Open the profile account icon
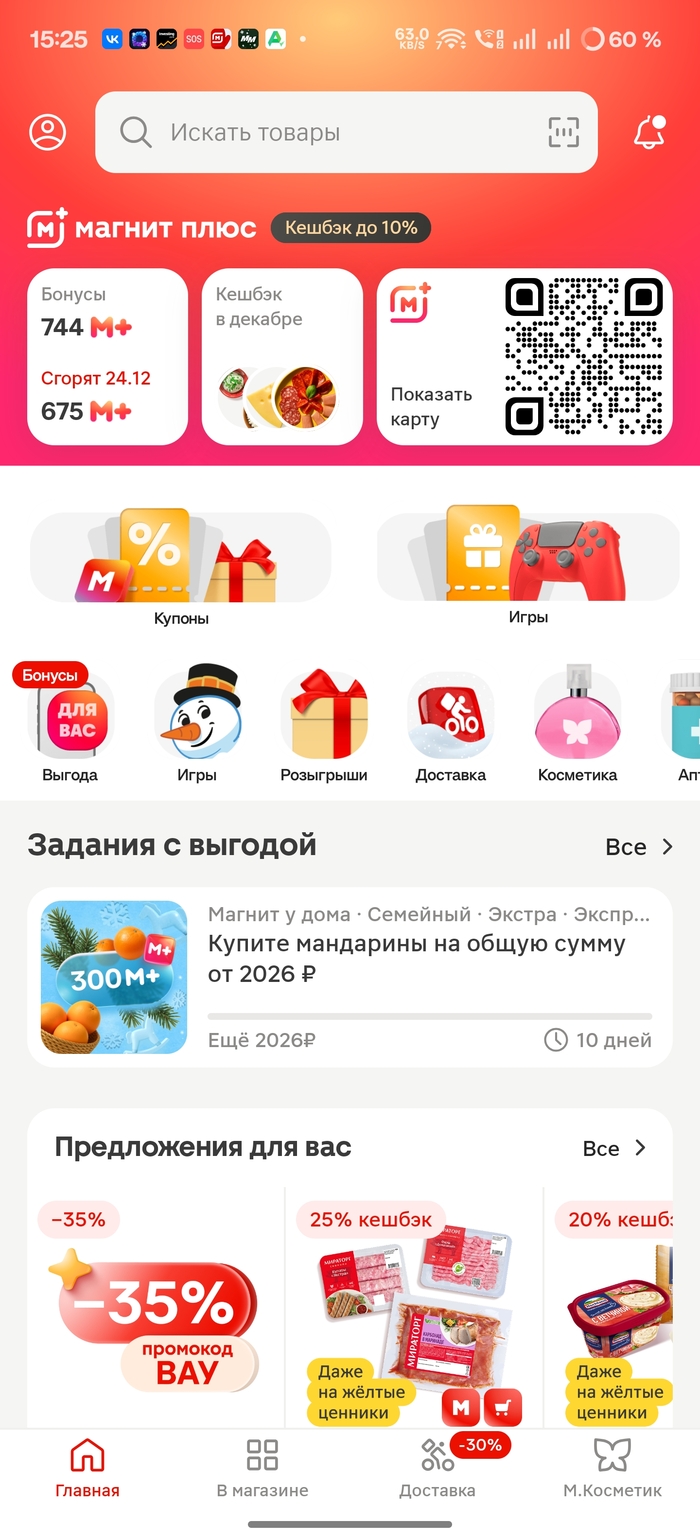This screenshot has height=1540, width=700. (x=47, y=132)
